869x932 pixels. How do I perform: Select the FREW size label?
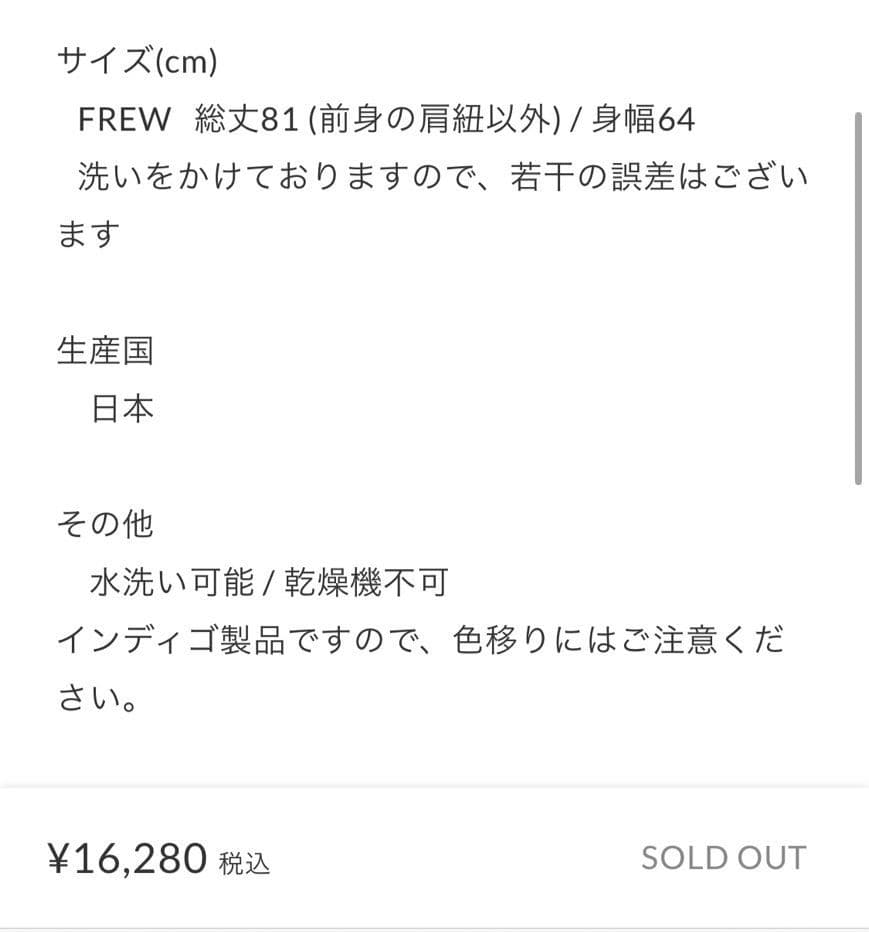(123, 119)
